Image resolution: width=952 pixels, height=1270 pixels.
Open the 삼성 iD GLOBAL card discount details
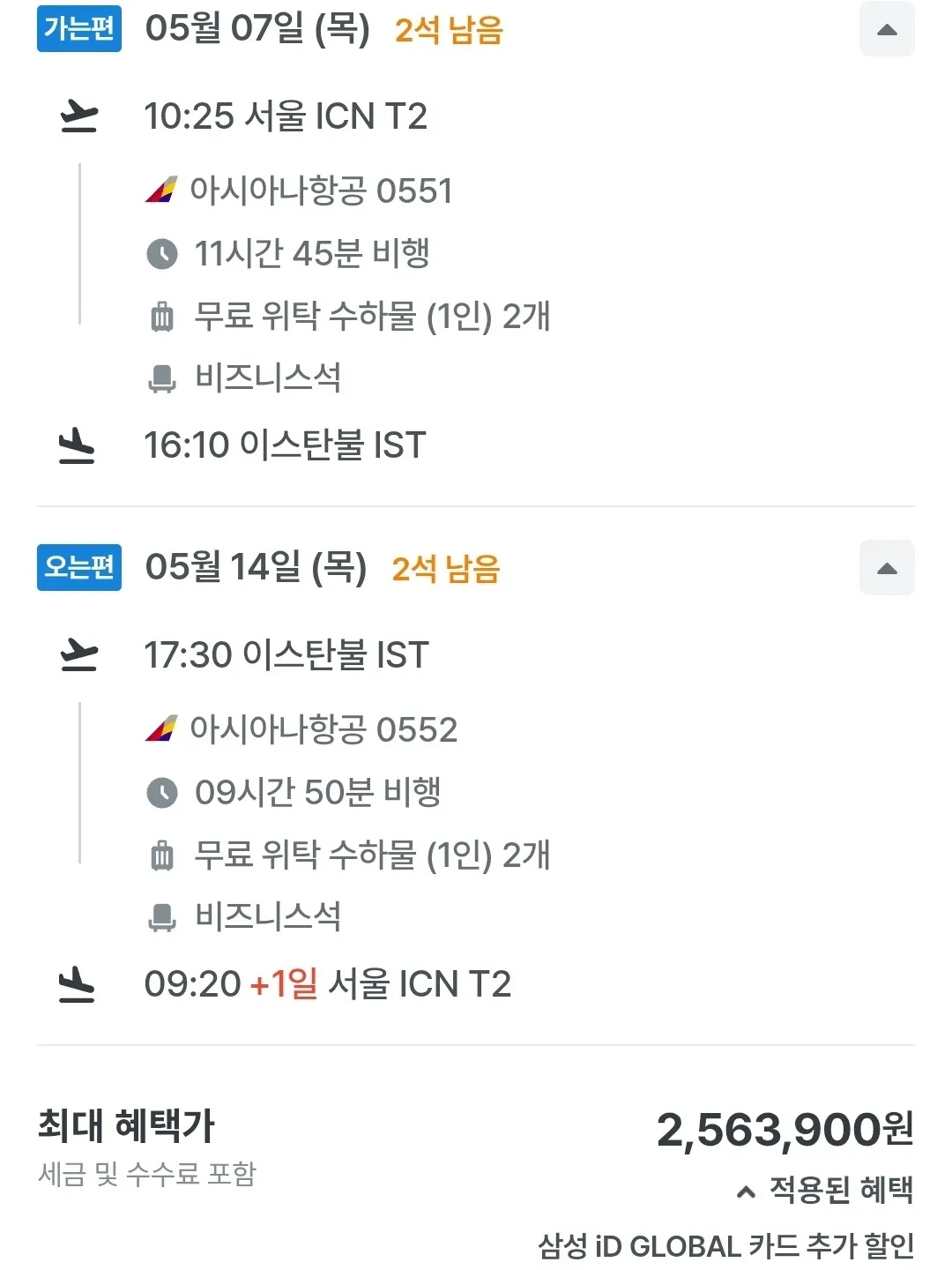(x=725, y=1245)
